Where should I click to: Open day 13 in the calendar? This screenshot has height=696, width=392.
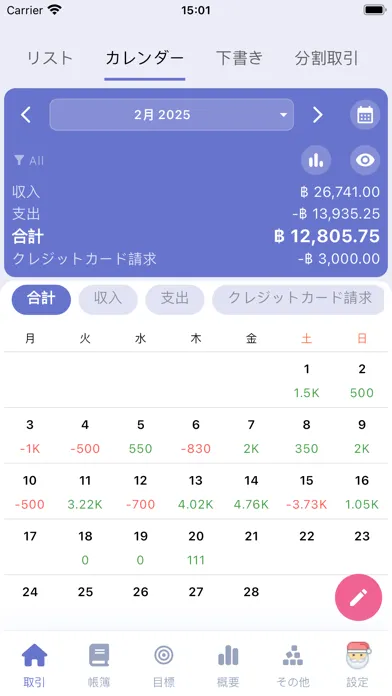(196, 492)
